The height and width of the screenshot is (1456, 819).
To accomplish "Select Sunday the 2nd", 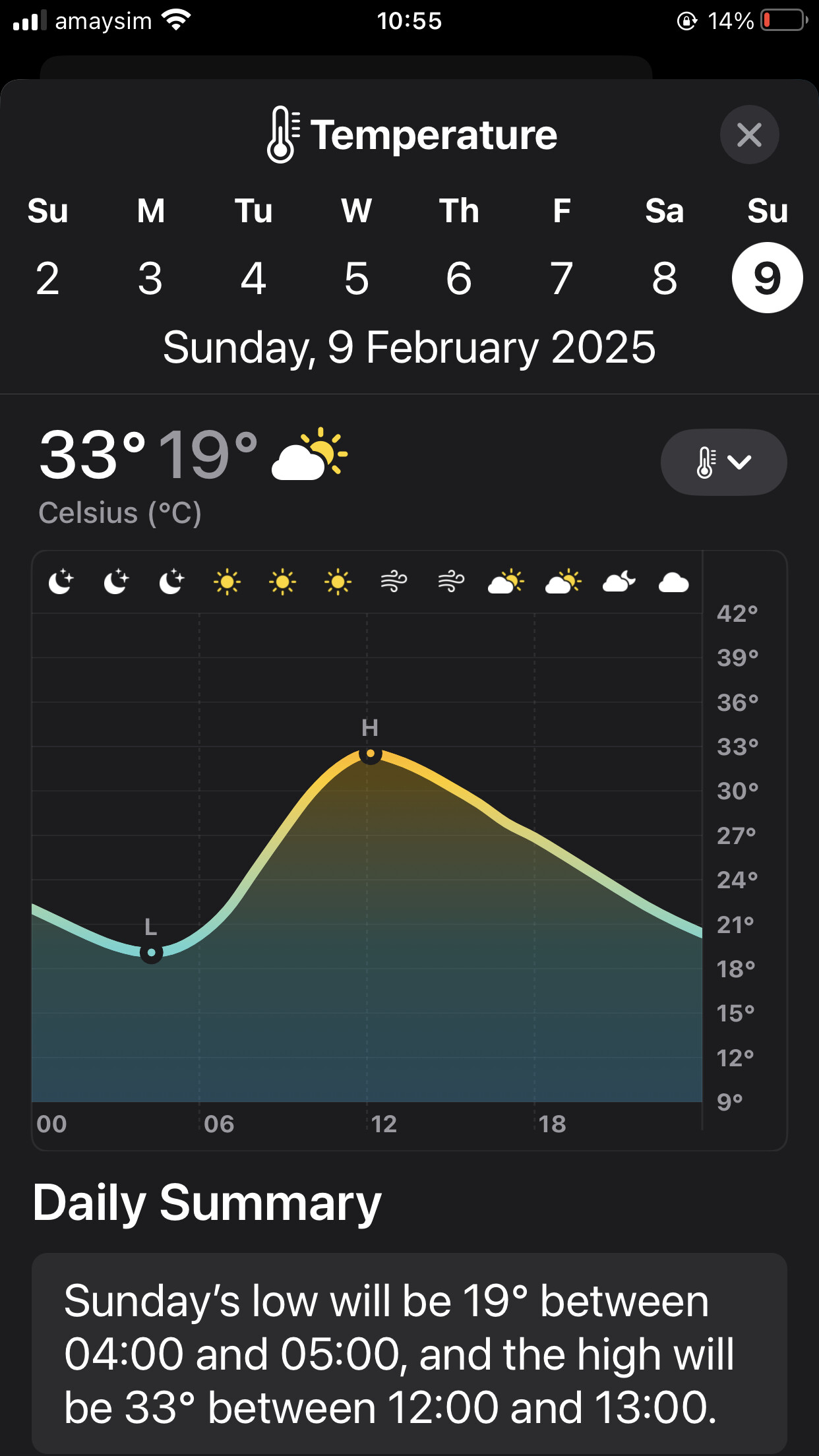I will tap(47, 278).
